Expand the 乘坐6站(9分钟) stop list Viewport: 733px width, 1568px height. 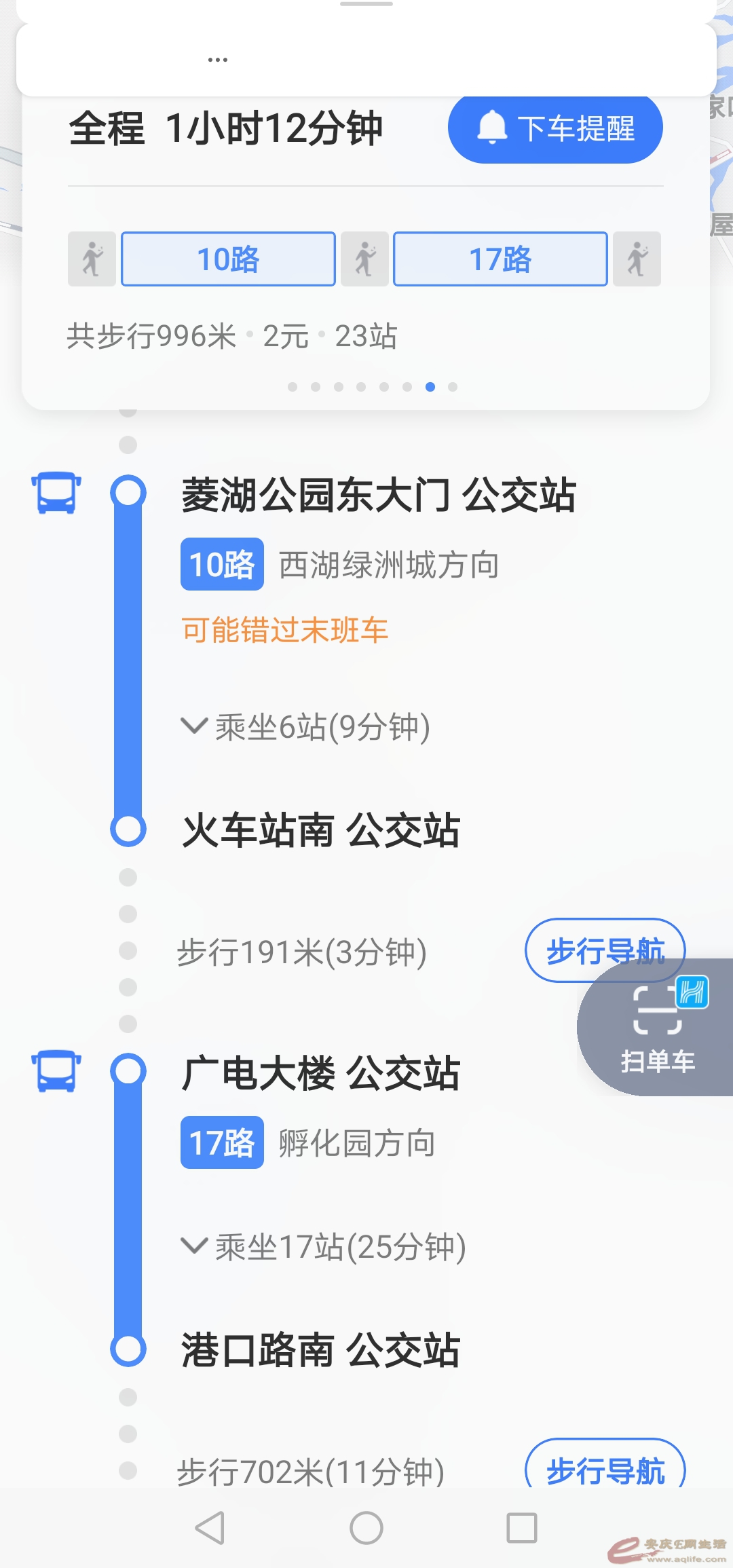[305, 727]
